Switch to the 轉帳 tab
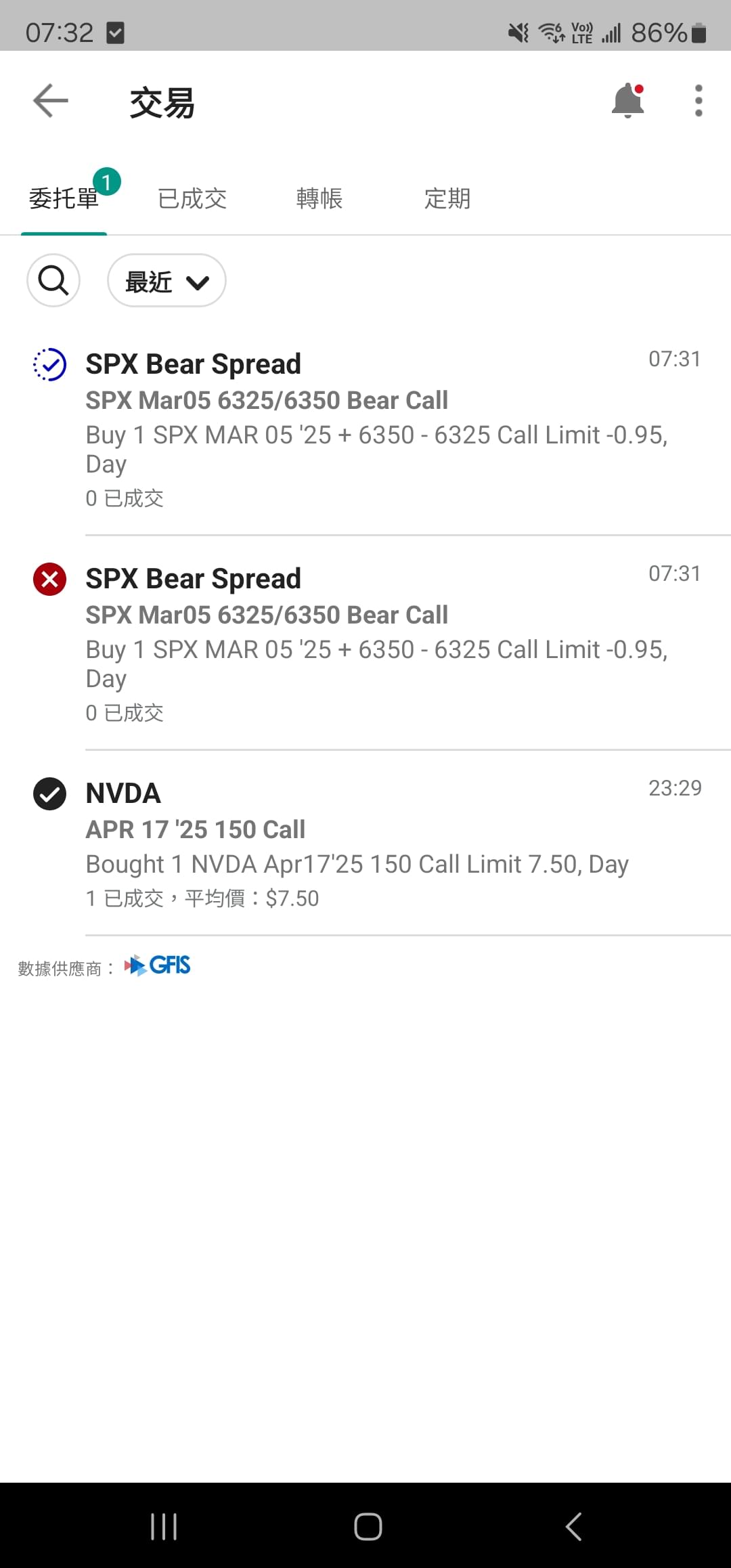The image size is (731, 1568). (319, 198)
